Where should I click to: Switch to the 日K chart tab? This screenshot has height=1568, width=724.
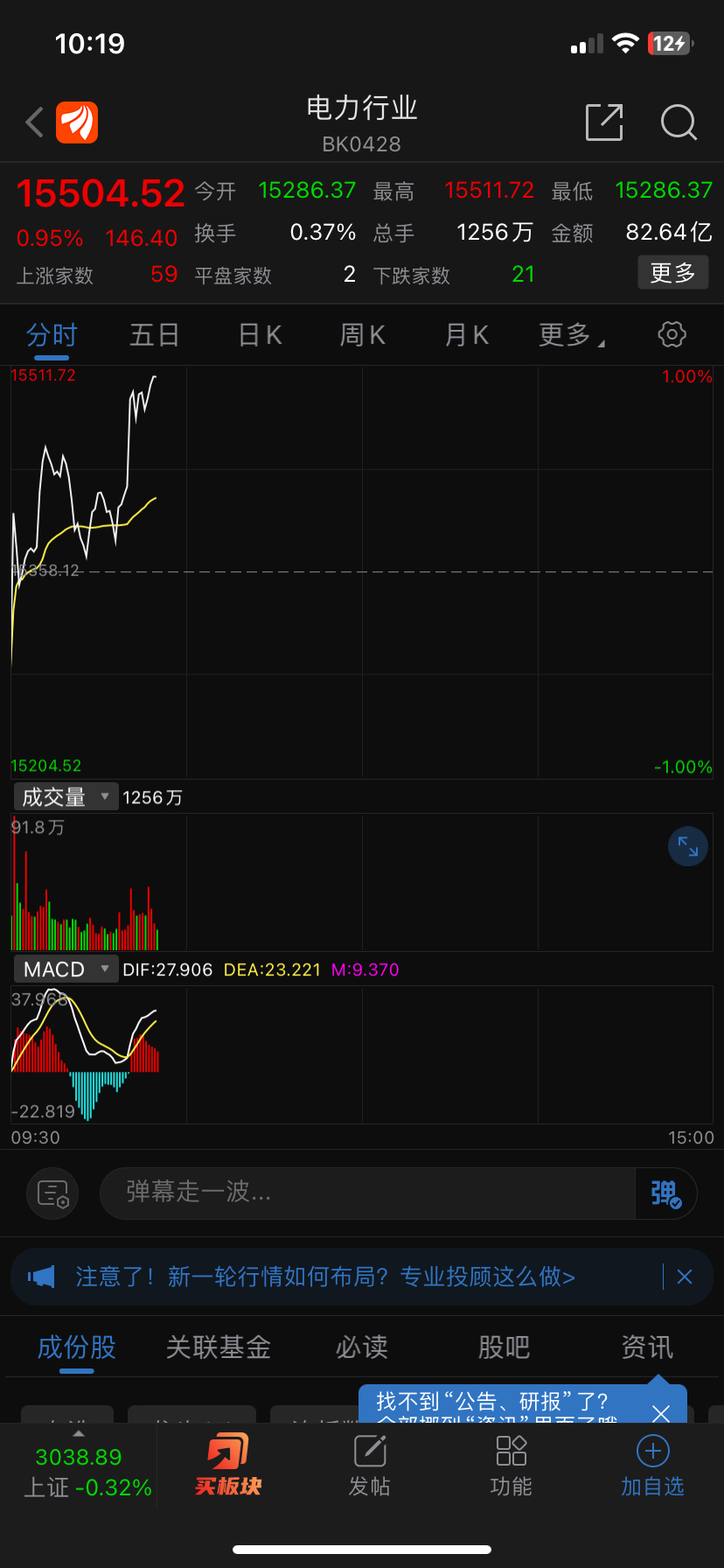pyautogui.click(x=261, y=335)
